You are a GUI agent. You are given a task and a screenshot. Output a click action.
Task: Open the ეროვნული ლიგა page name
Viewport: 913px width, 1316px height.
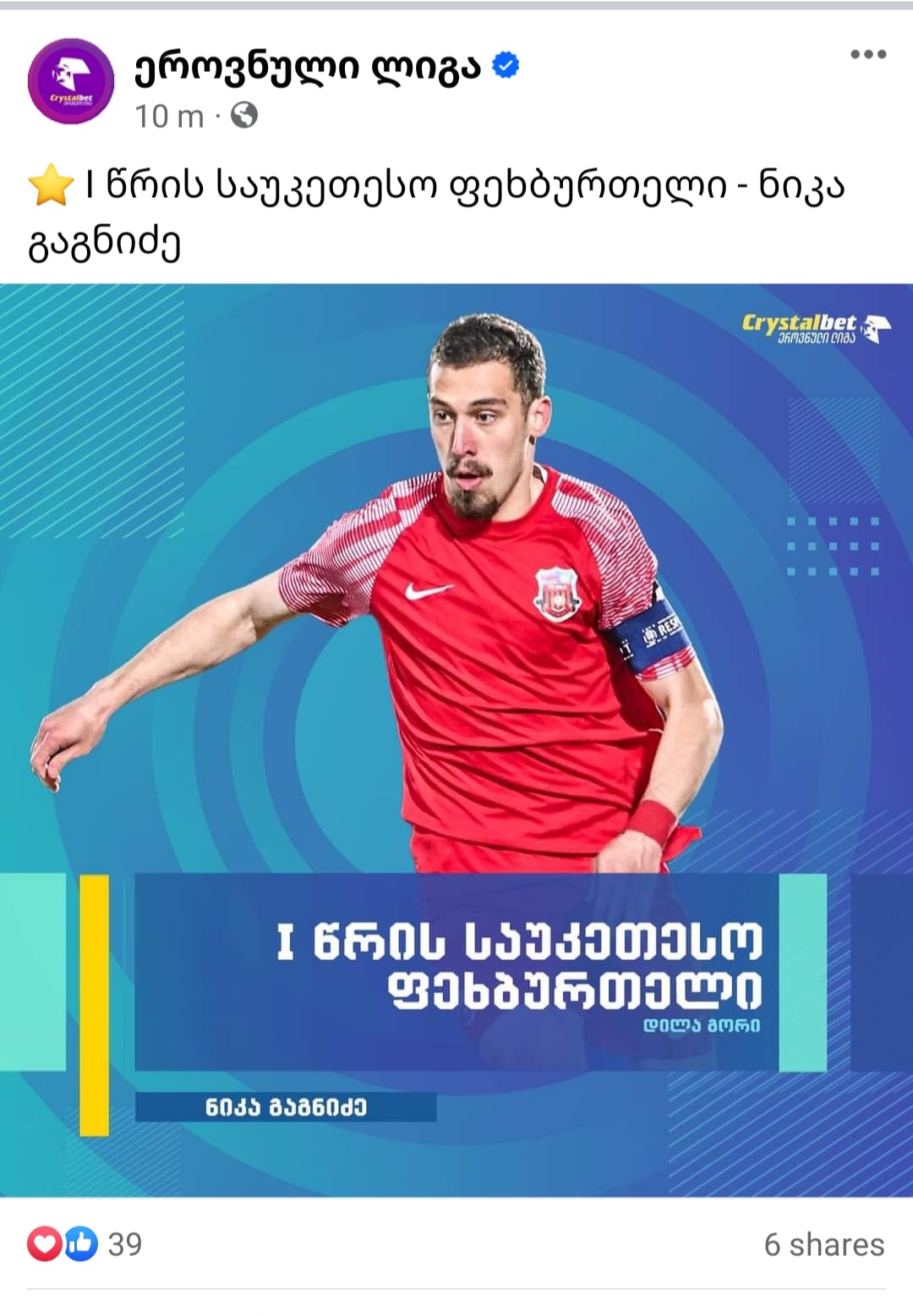[x=308, y=68]
